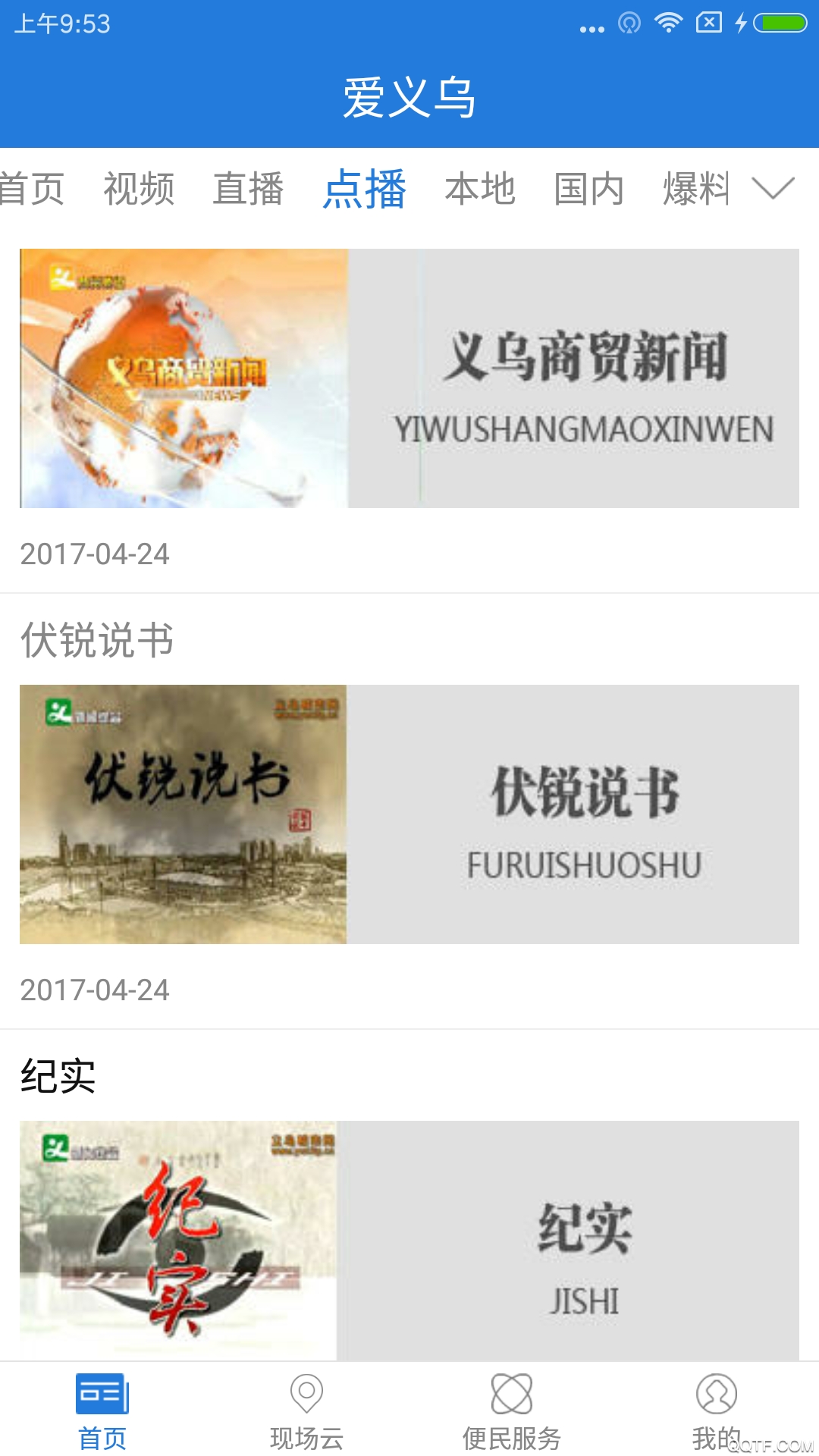This screenshot has width=819, height=1456.
Task: Tap the circular data icon in status bar
Action: pyautogui.click(x=629, y=22)
